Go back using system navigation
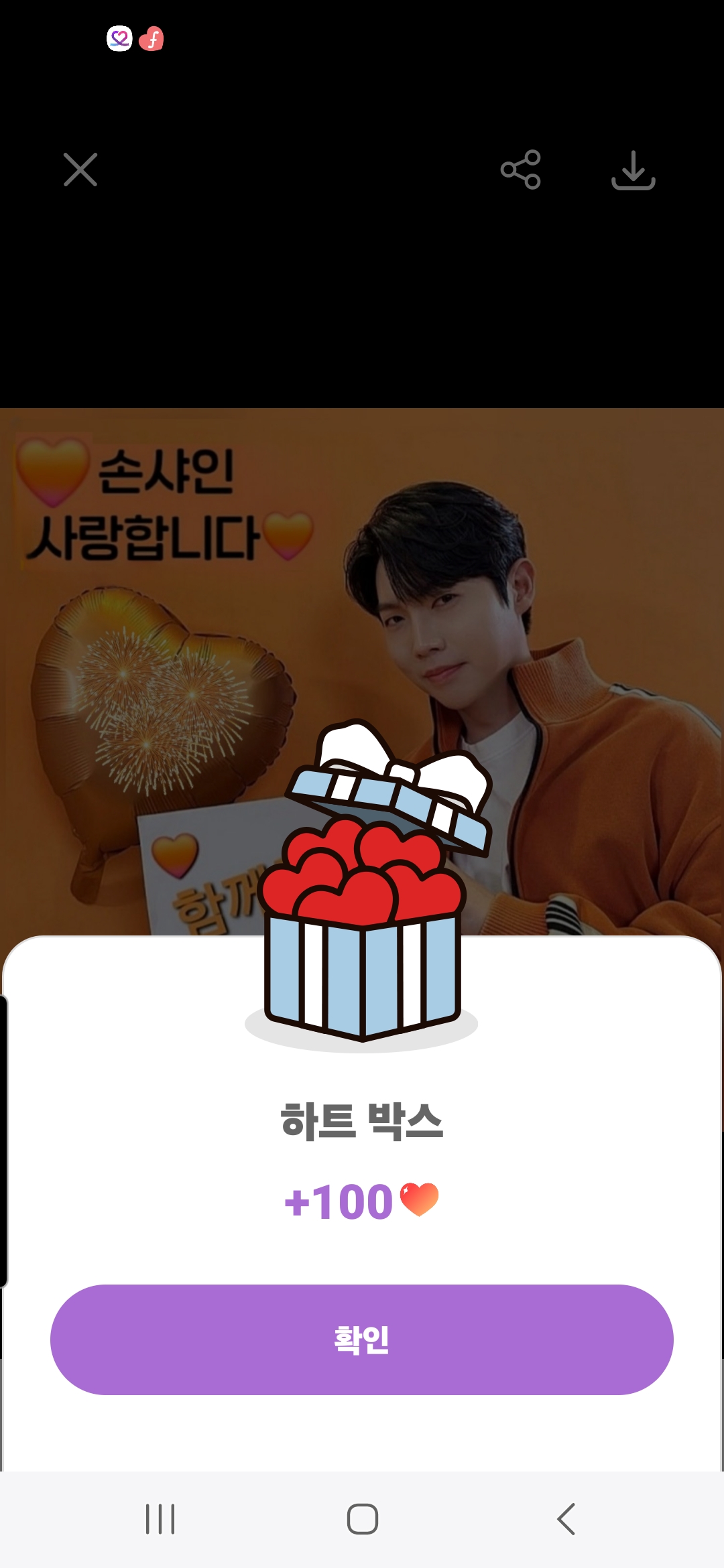This screenshot has height=1568, width=724. tap(566, 1519)
